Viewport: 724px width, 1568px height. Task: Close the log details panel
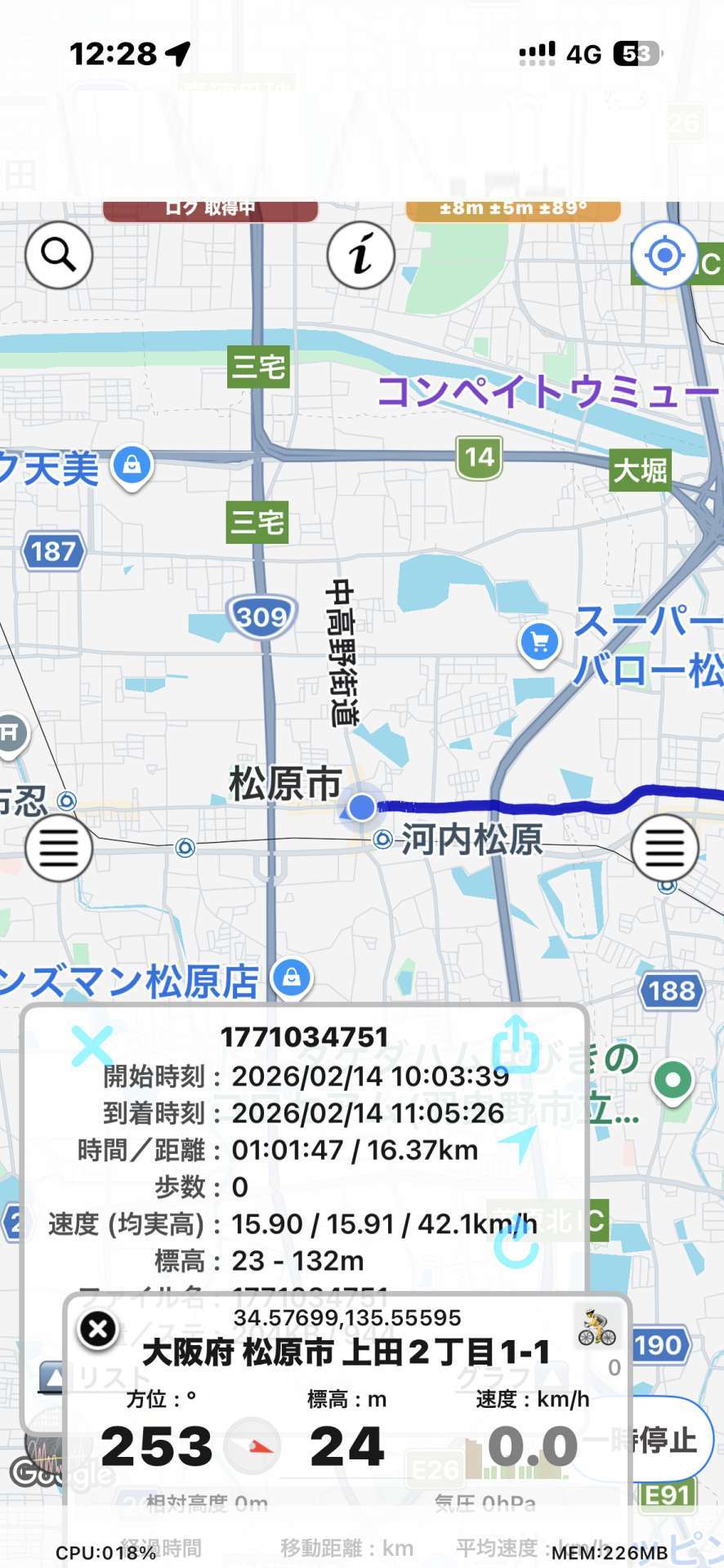coord(92,1046)
